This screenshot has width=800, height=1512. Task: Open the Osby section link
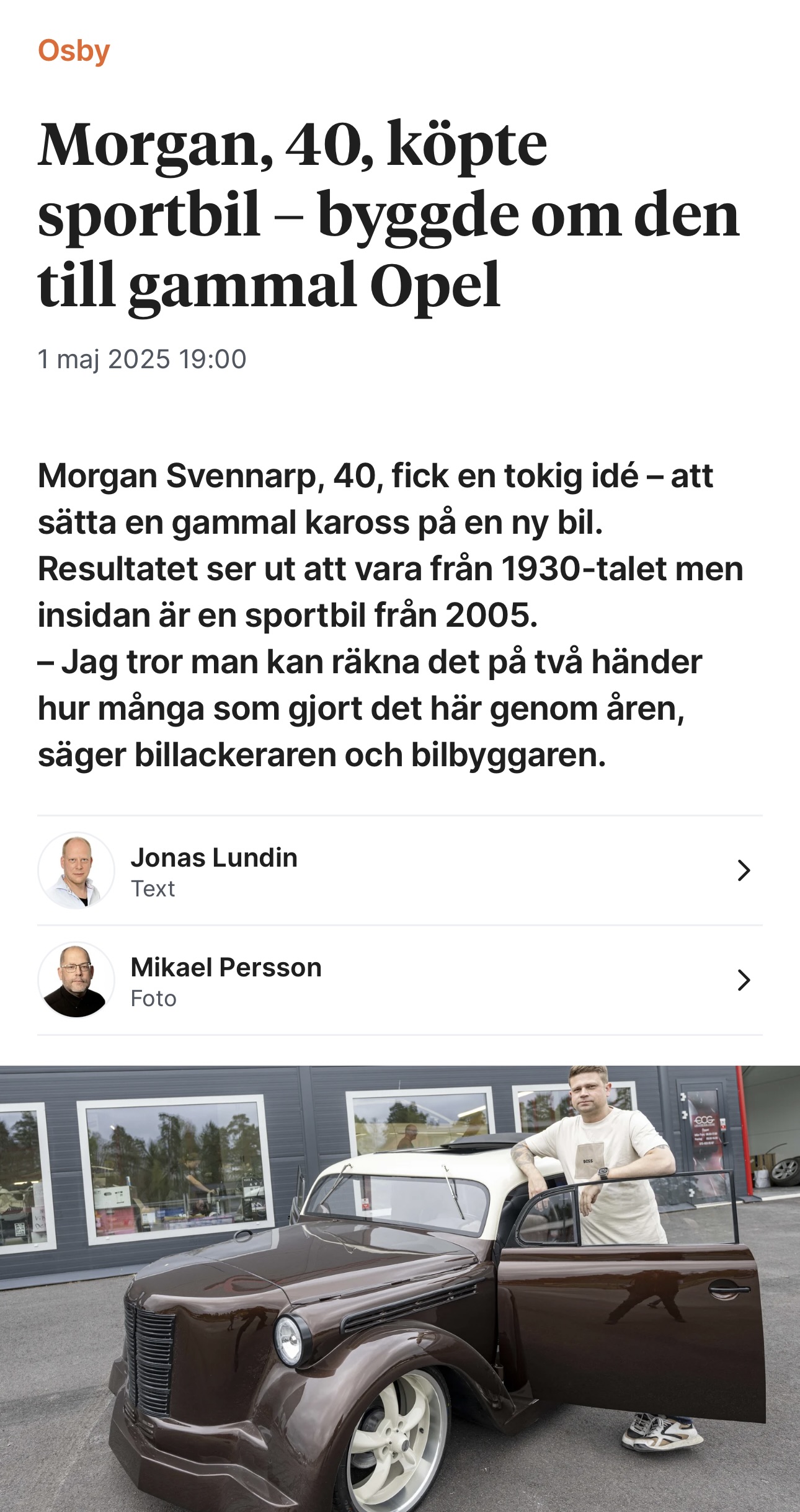tap(74, 51)
